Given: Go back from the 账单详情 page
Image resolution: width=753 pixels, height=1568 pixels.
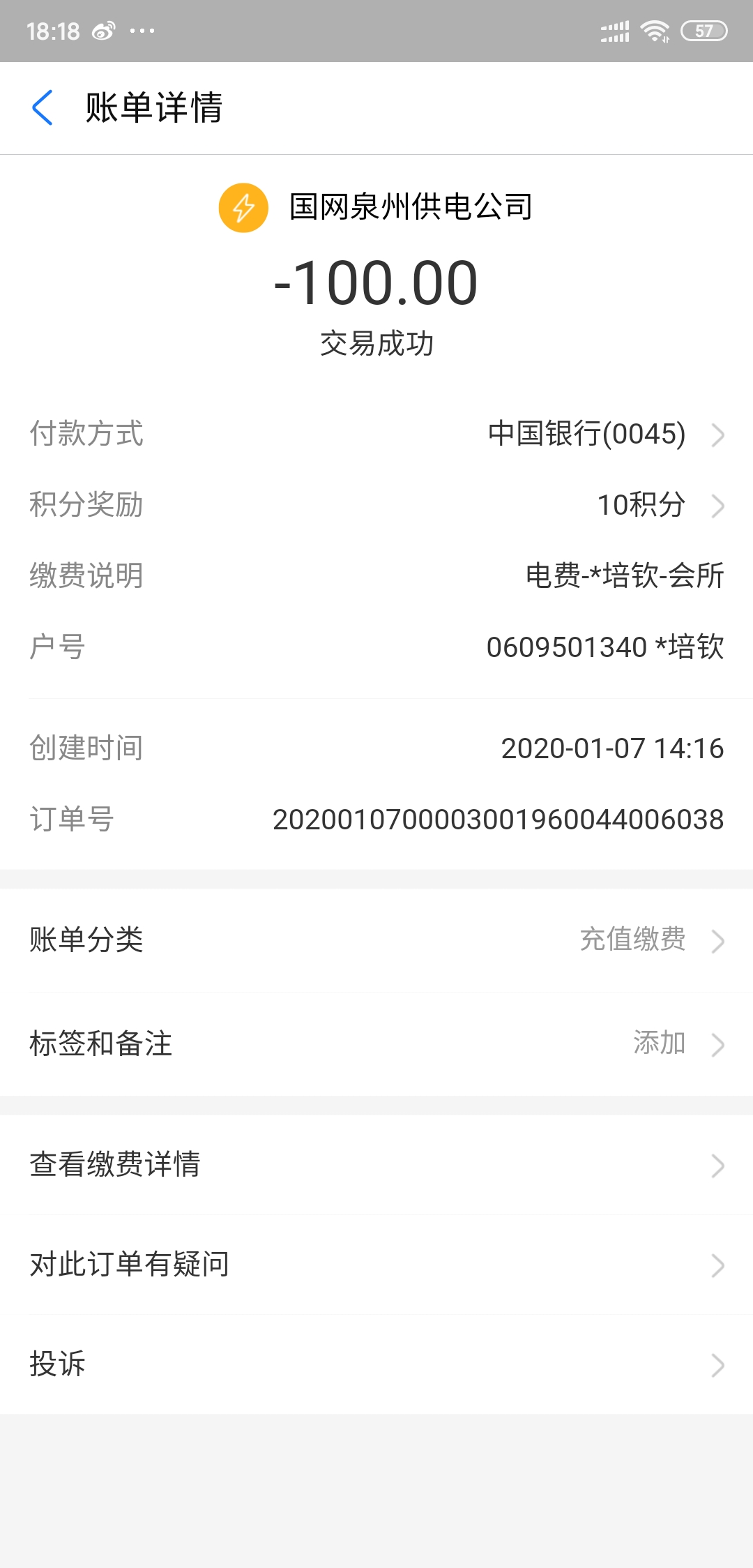Looking at the screenshot, I should point(43,108).
